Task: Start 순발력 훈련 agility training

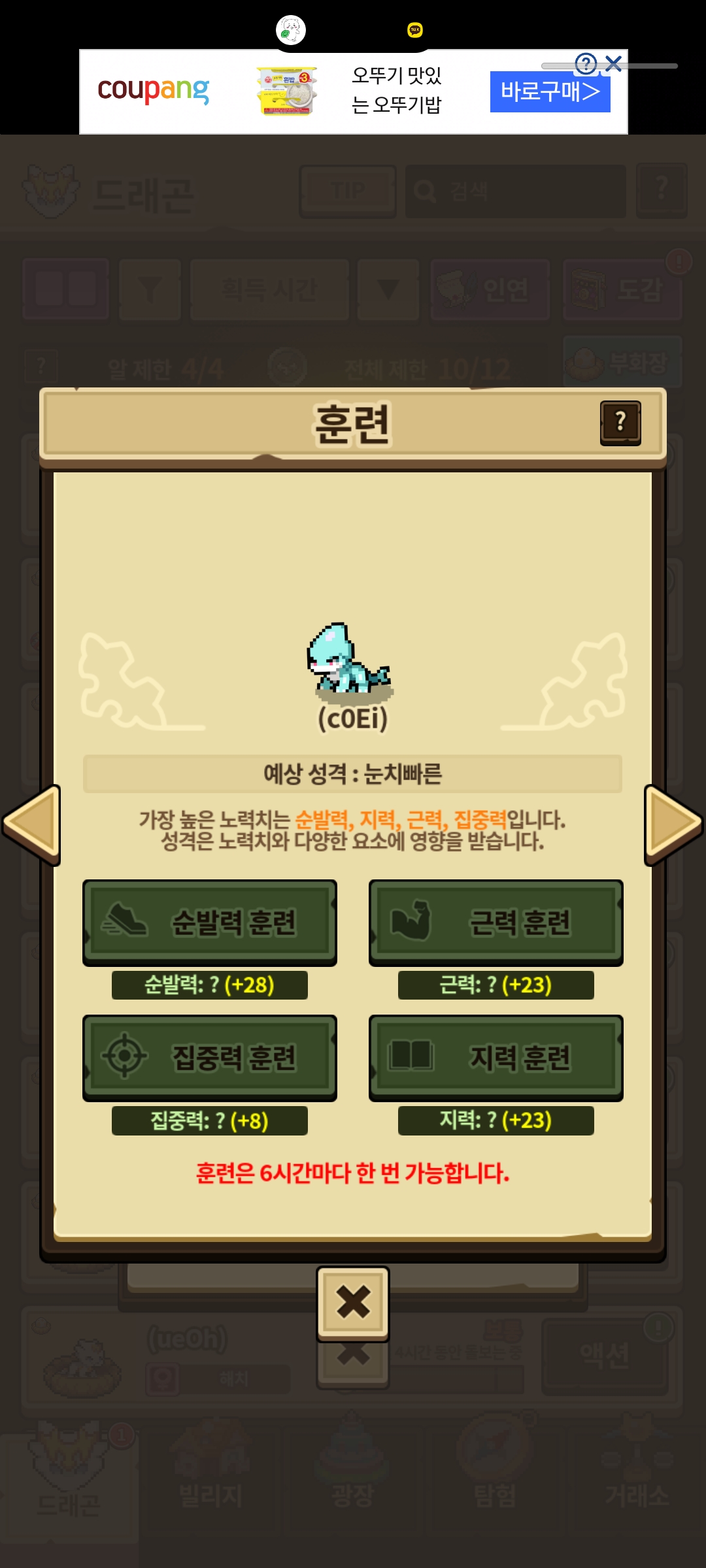Action: click(210, 923)
